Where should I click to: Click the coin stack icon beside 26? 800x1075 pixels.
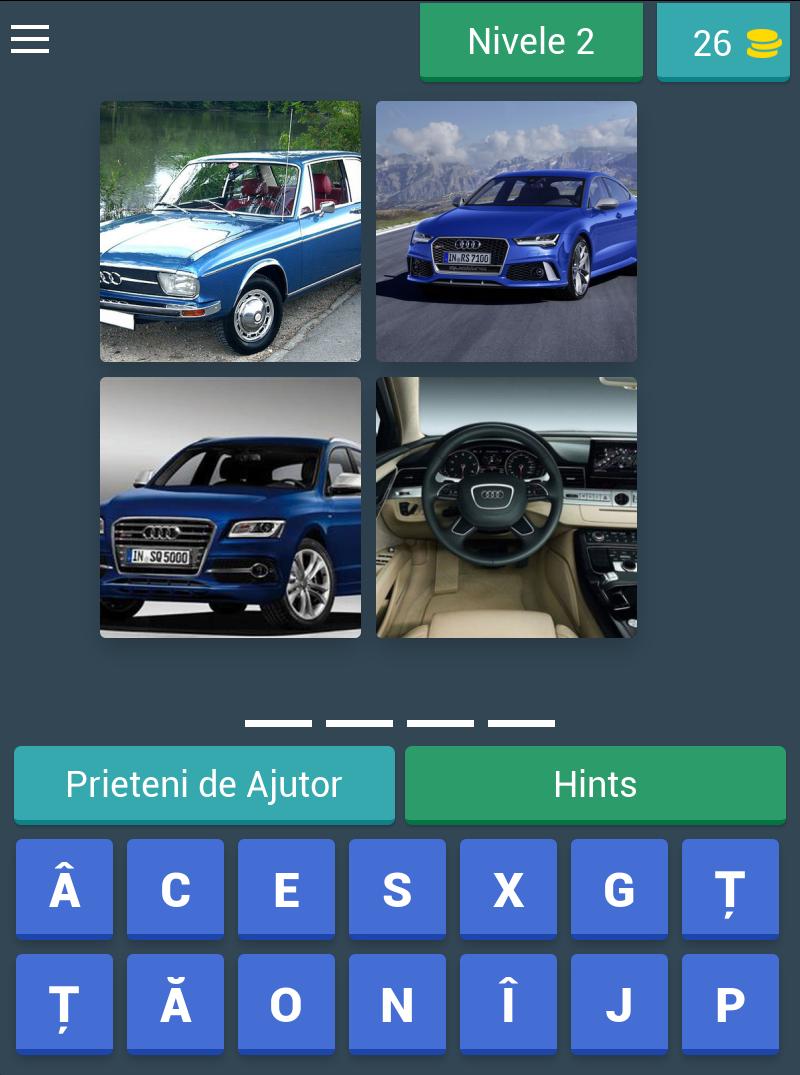coord(763,43)
